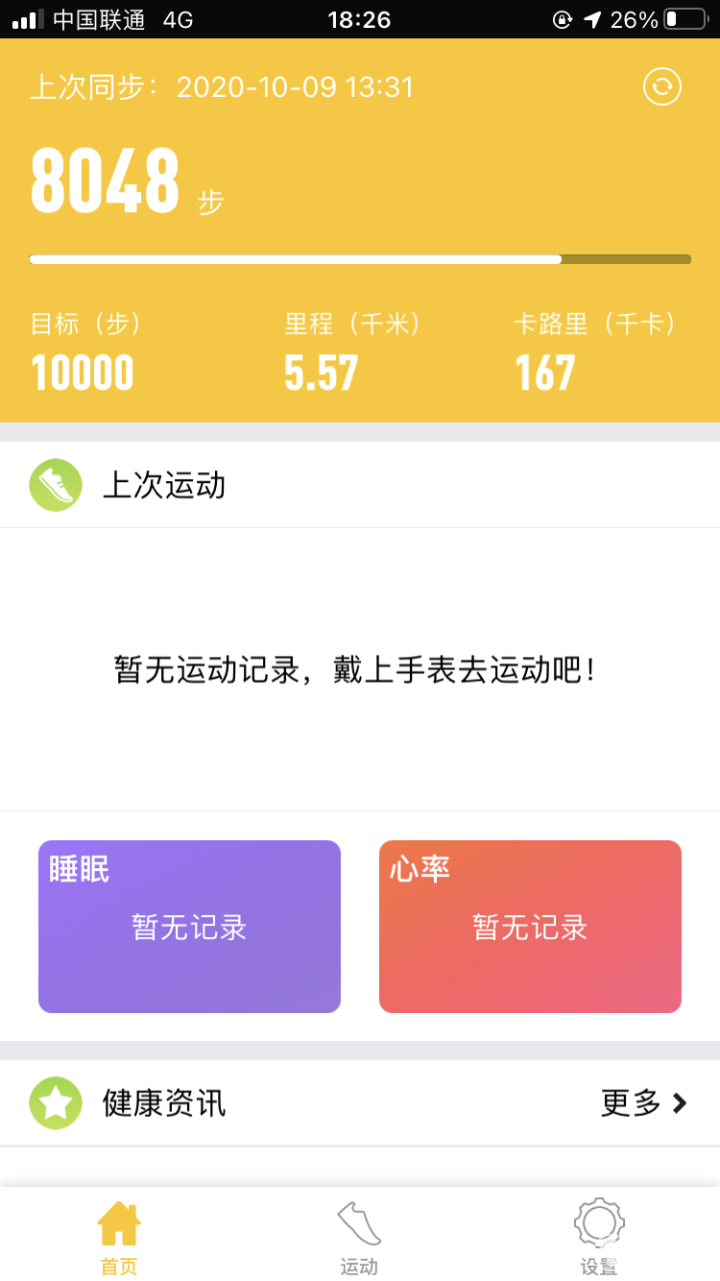View 更多 health news
The width and height of the screenshot is (720, 1281).
[x=645, y=1103]
